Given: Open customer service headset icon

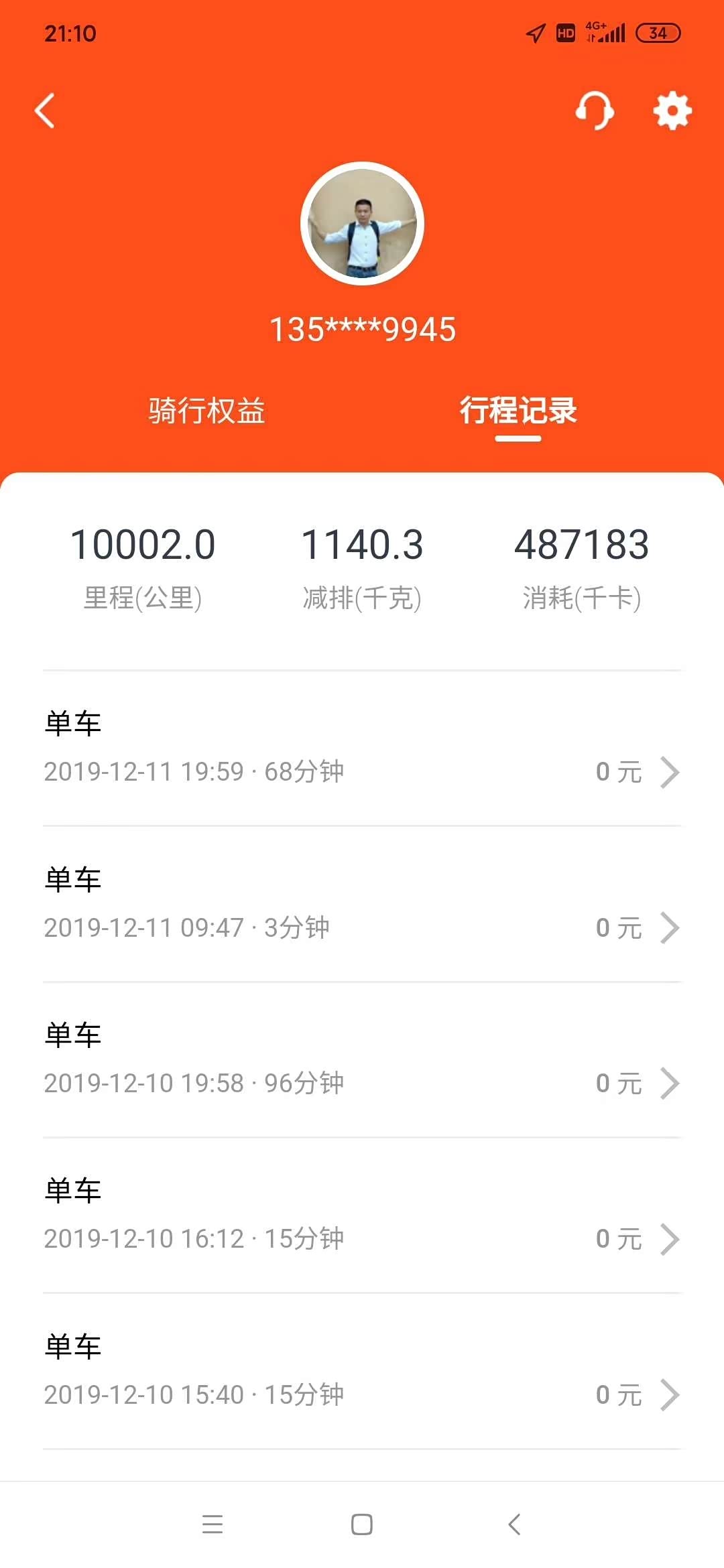Looking at the screenshot, I should pos(595,111).
